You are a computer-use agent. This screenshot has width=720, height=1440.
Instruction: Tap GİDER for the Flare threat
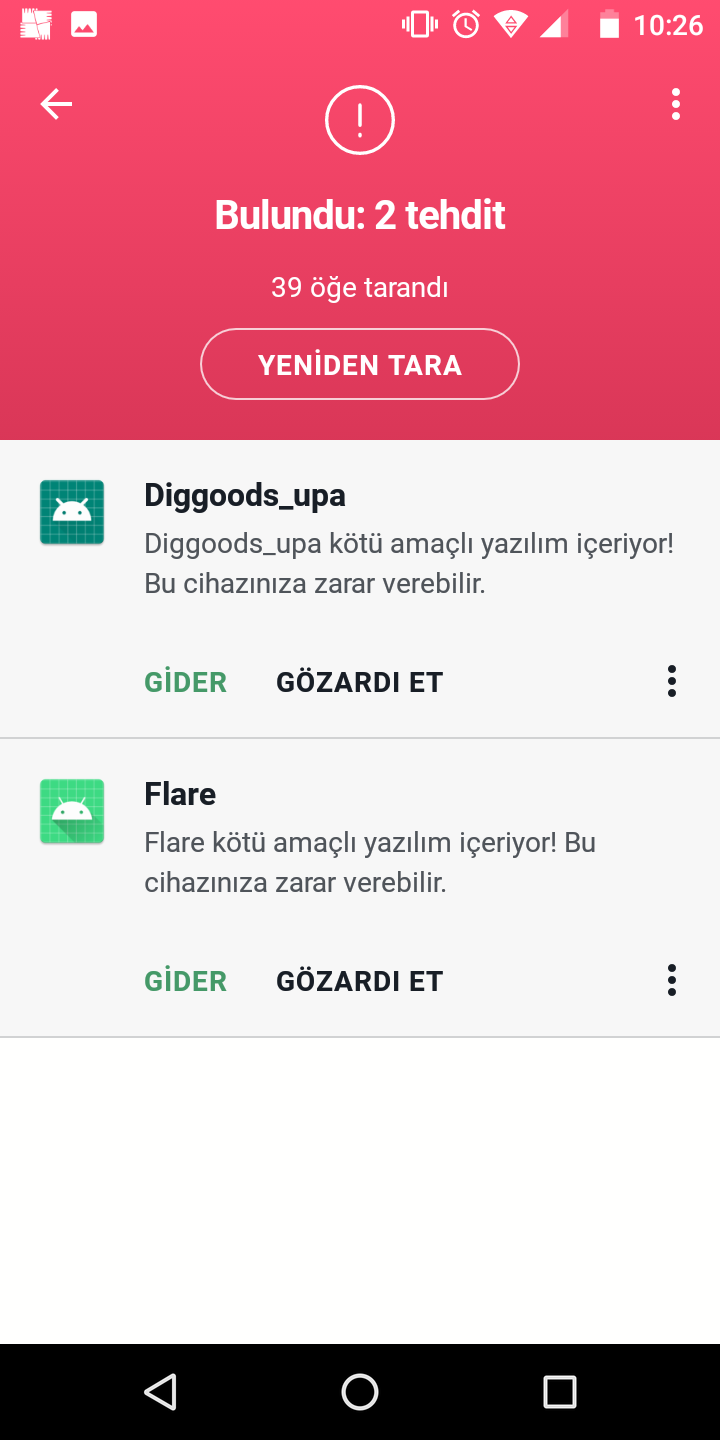186,981
